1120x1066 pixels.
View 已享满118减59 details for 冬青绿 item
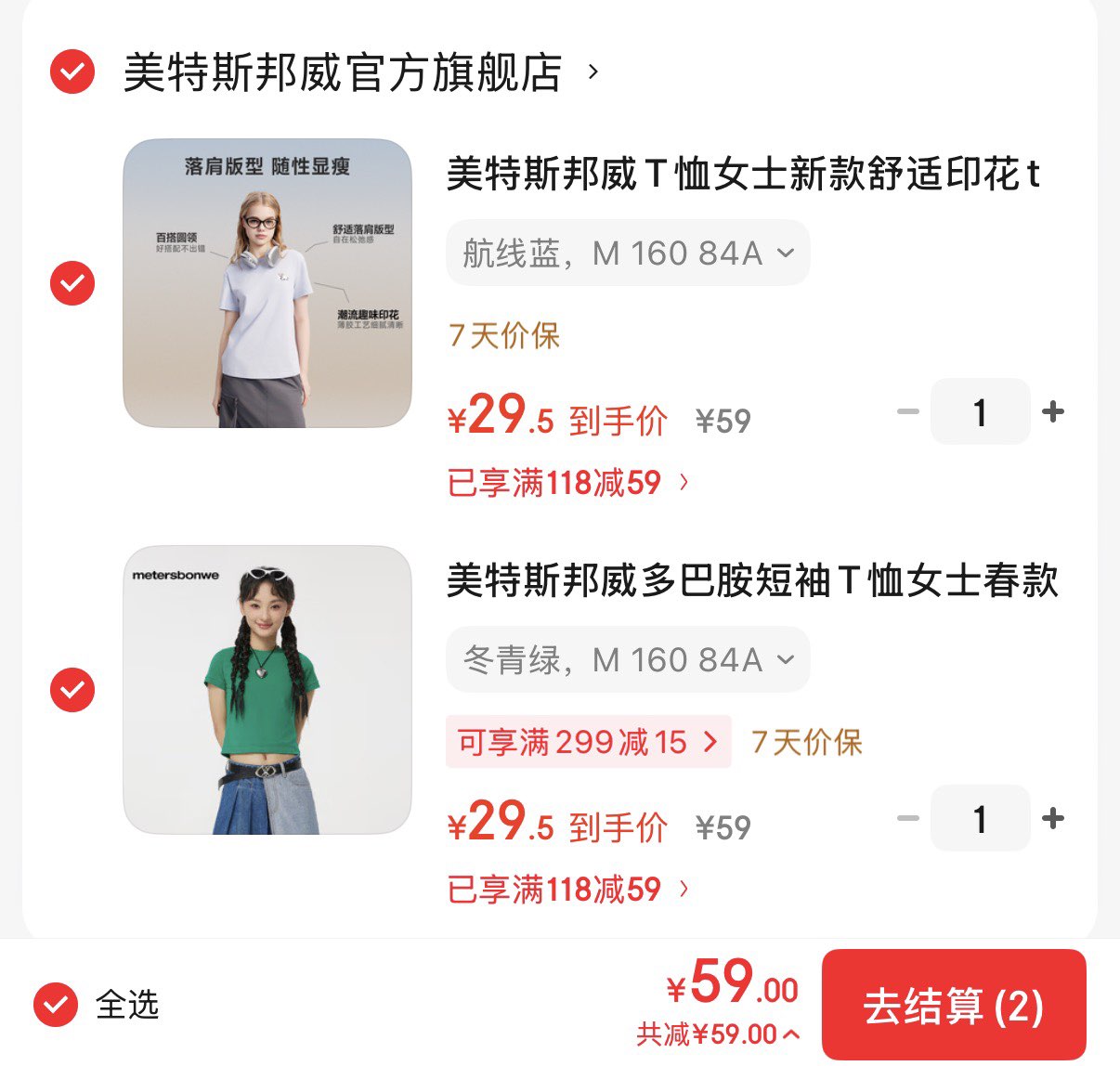point(567,890)
